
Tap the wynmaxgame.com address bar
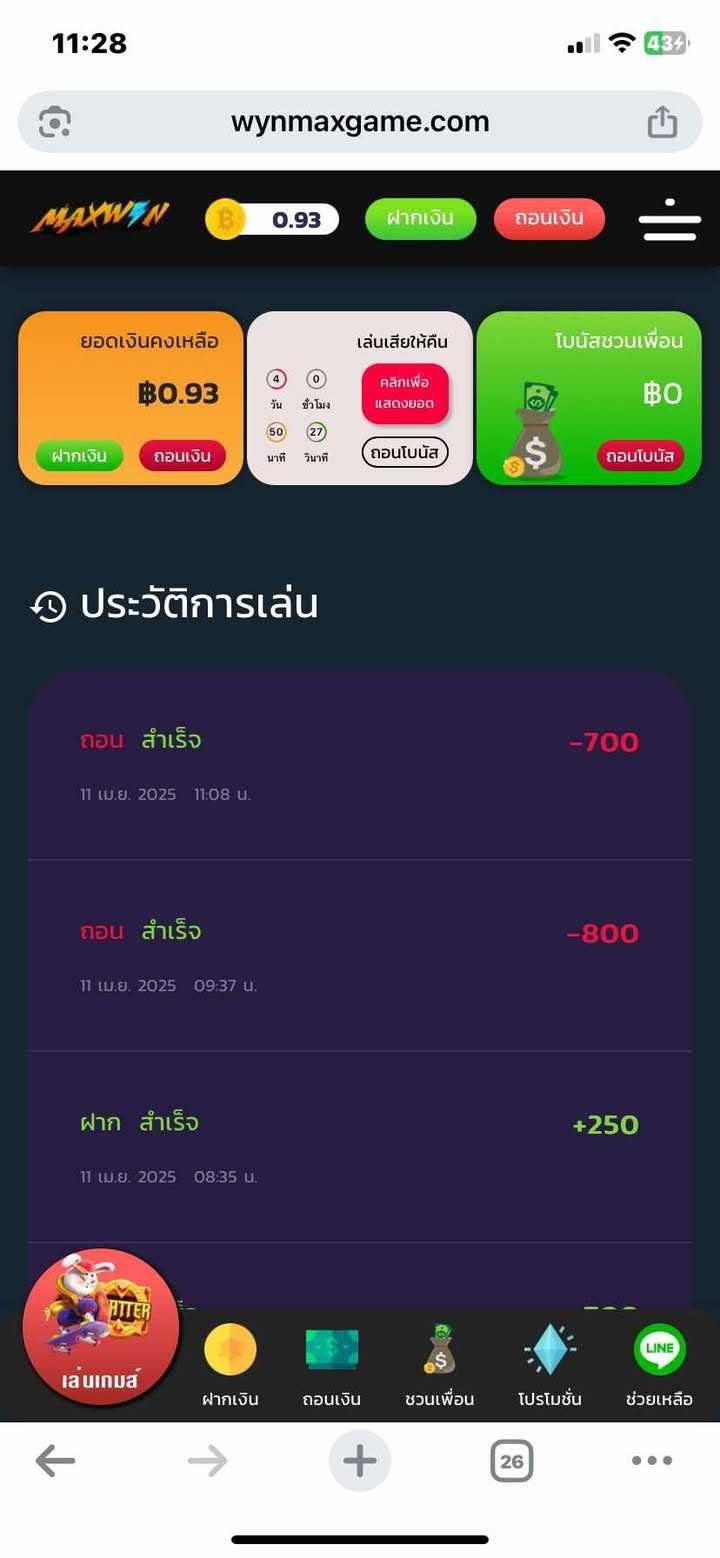[x=360, y=122]
